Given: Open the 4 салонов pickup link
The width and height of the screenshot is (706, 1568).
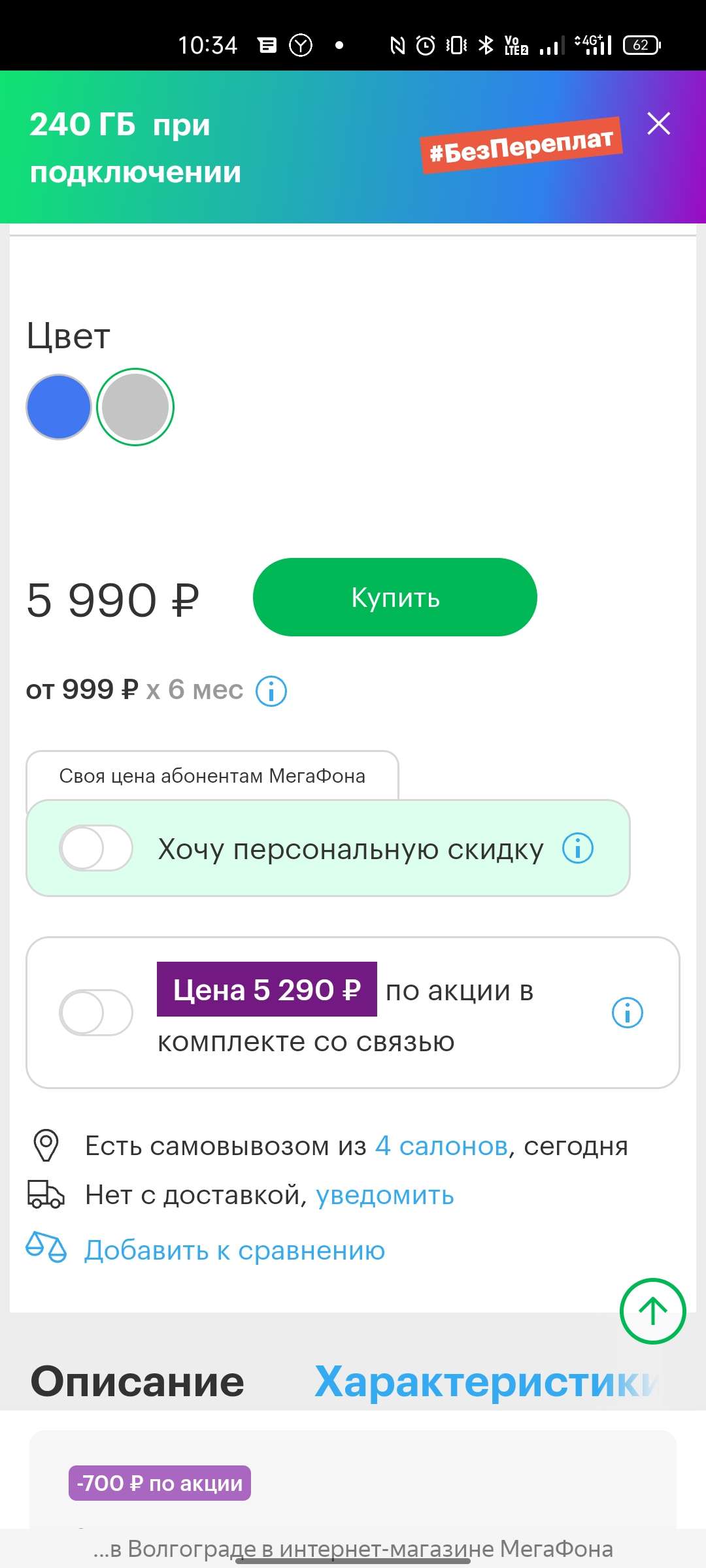Looking at the screenshot, I should coord(441,1146).
